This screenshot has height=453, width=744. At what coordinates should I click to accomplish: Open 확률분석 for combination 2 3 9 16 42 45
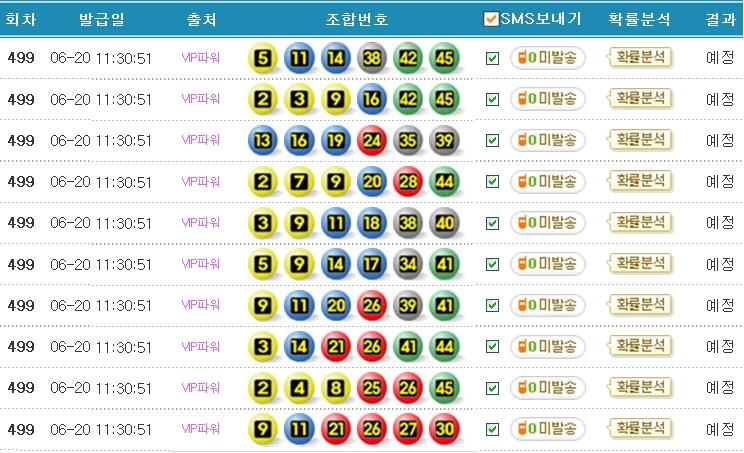pyautogui.click(x=641, y=99)
